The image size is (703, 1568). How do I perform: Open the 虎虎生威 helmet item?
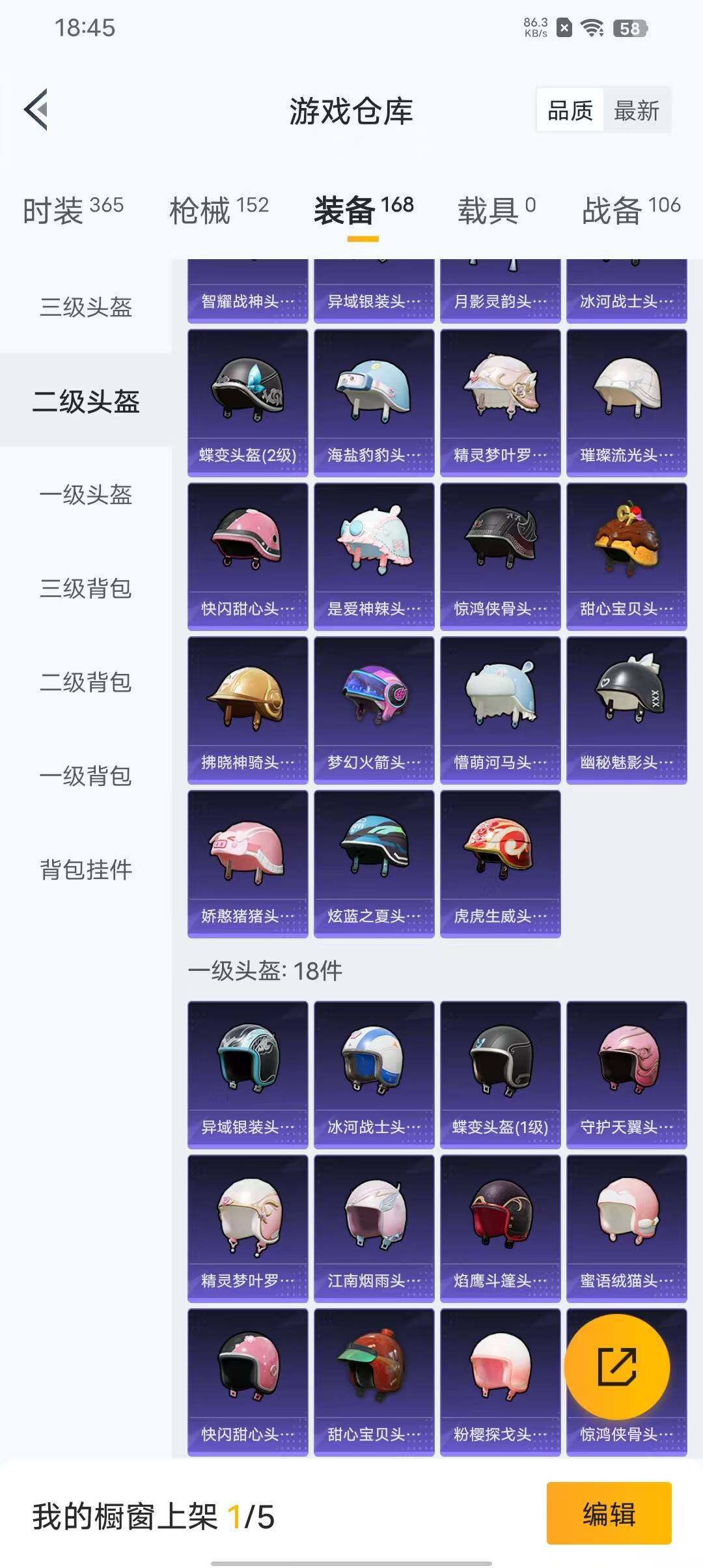tap(500, 864)
